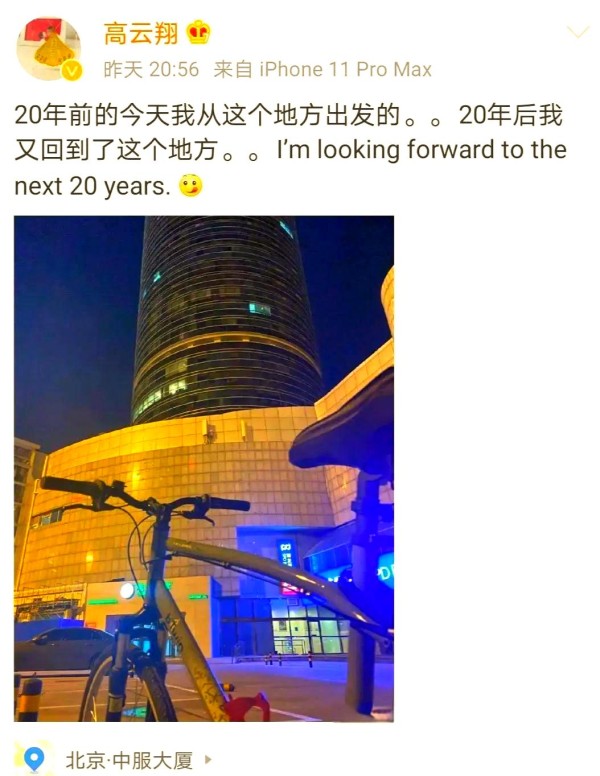600x776 pixels.
Task: Open 高云翔's profile avatar
Action: (49, 48)
